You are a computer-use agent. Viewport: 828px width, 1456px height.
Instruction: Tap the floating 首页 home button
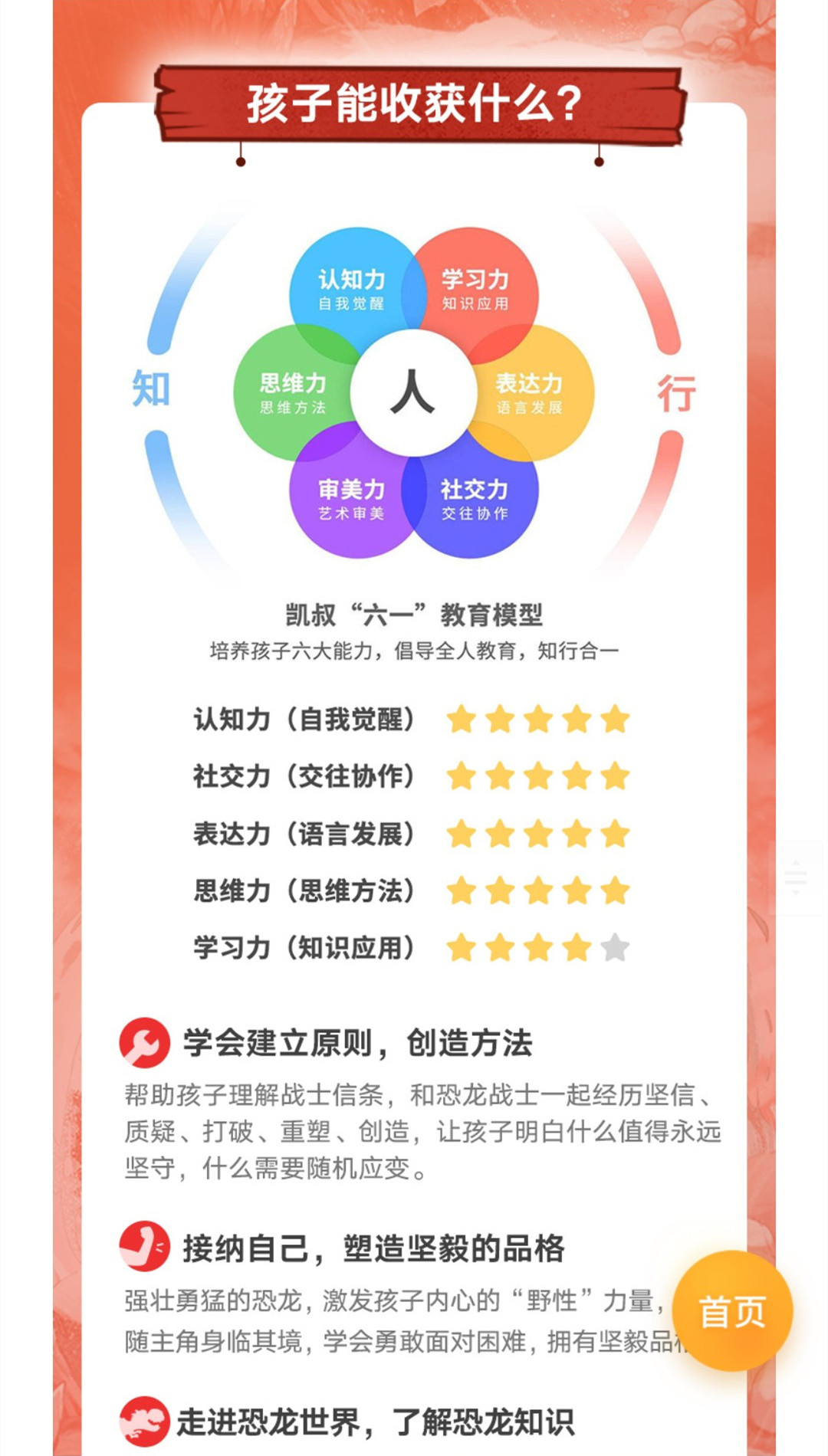point(732,1311)
